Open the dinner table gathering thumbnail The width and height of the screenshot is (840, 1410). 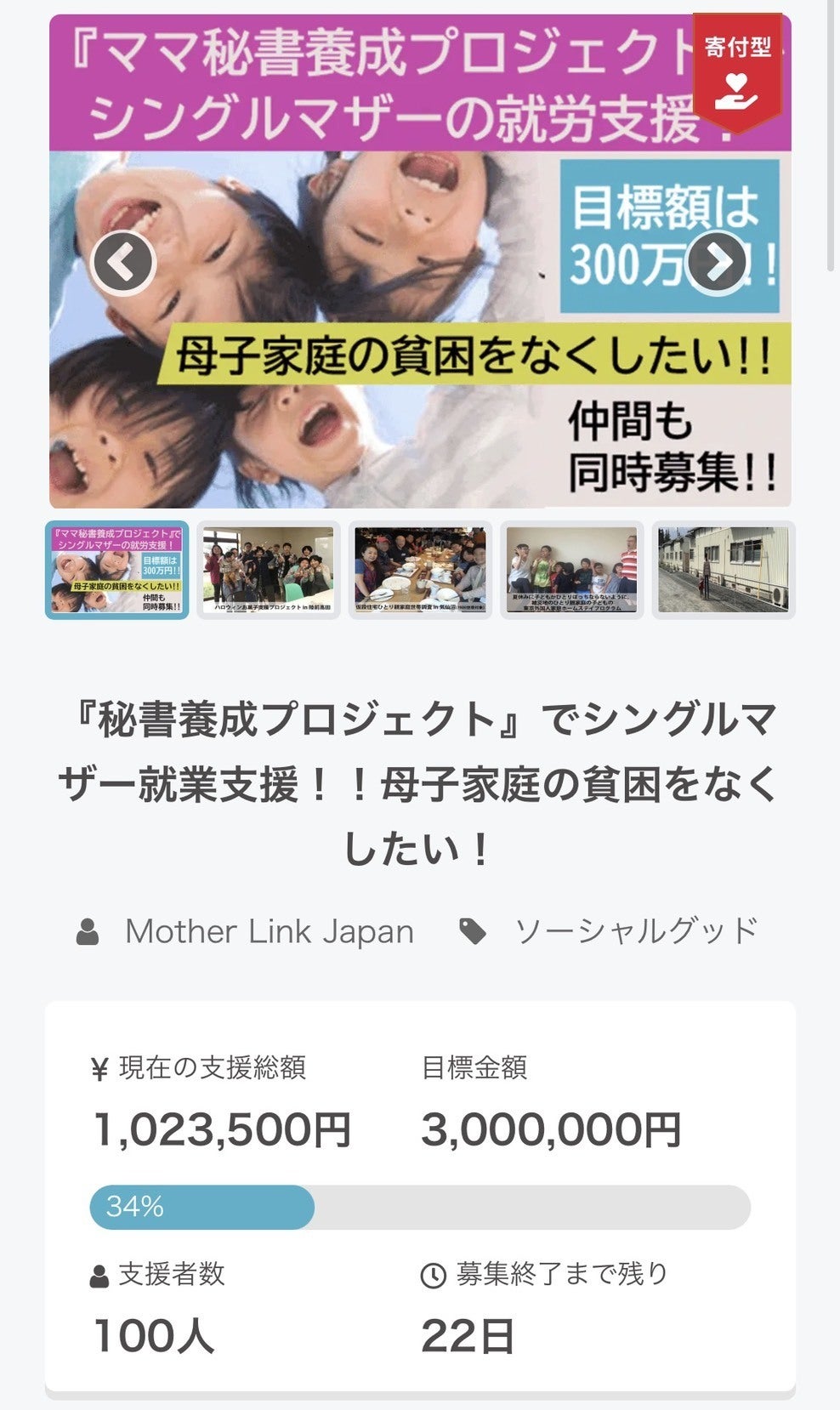pos(420,570)
